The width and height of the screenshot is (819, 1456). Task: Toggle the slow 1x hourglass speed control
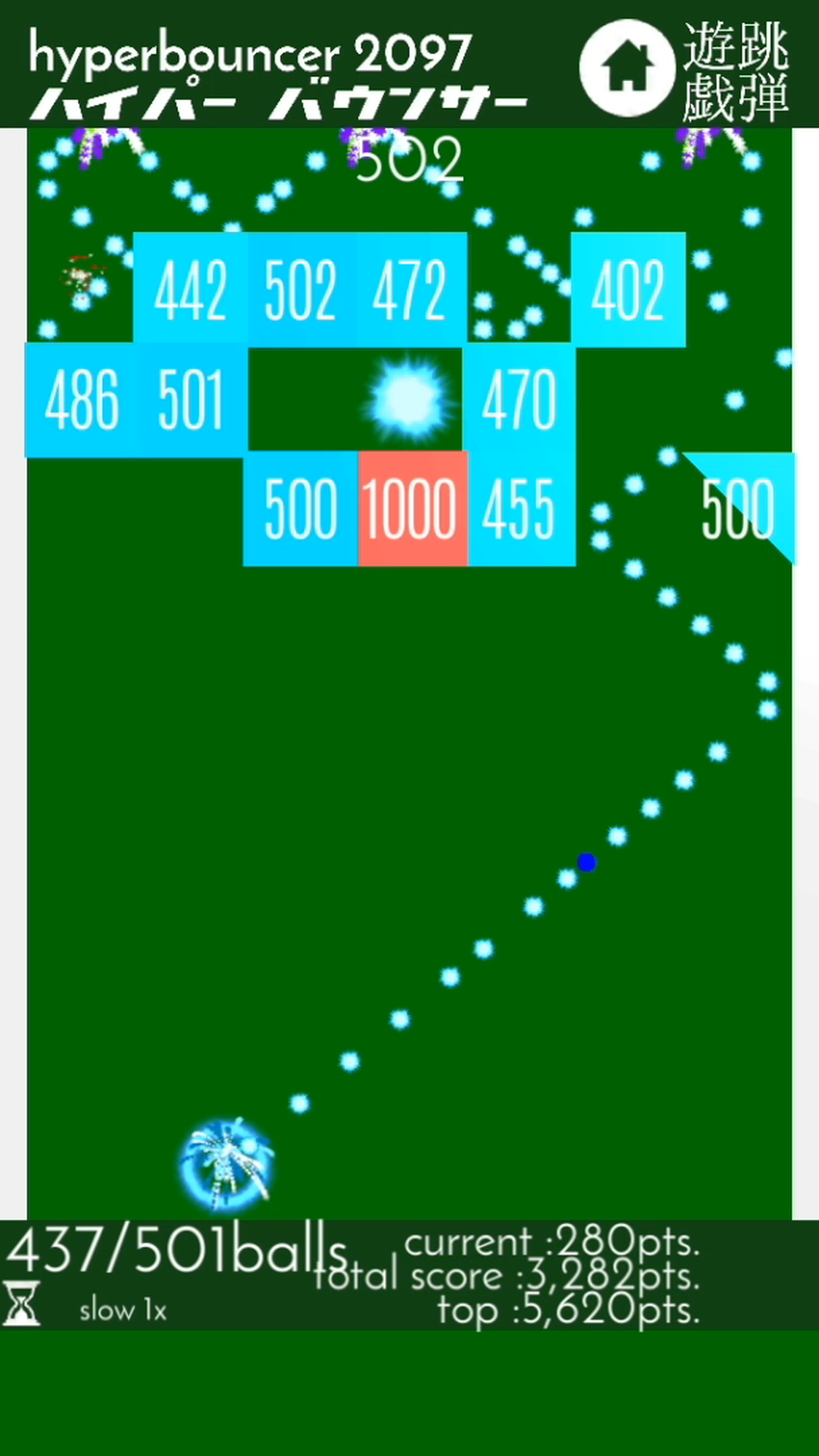tap(22, 1303)
